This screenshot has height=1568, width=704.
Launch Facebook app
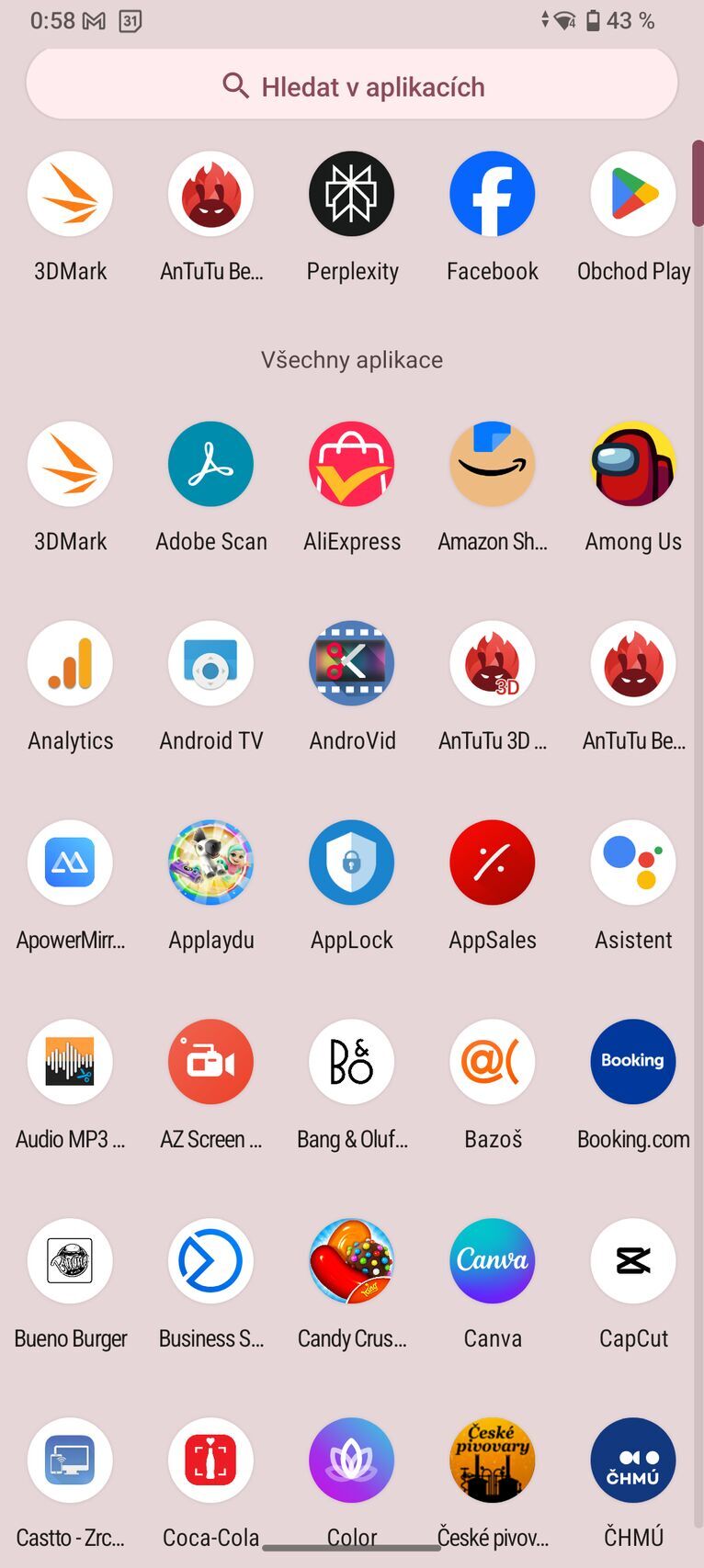(x=493, y=195)
